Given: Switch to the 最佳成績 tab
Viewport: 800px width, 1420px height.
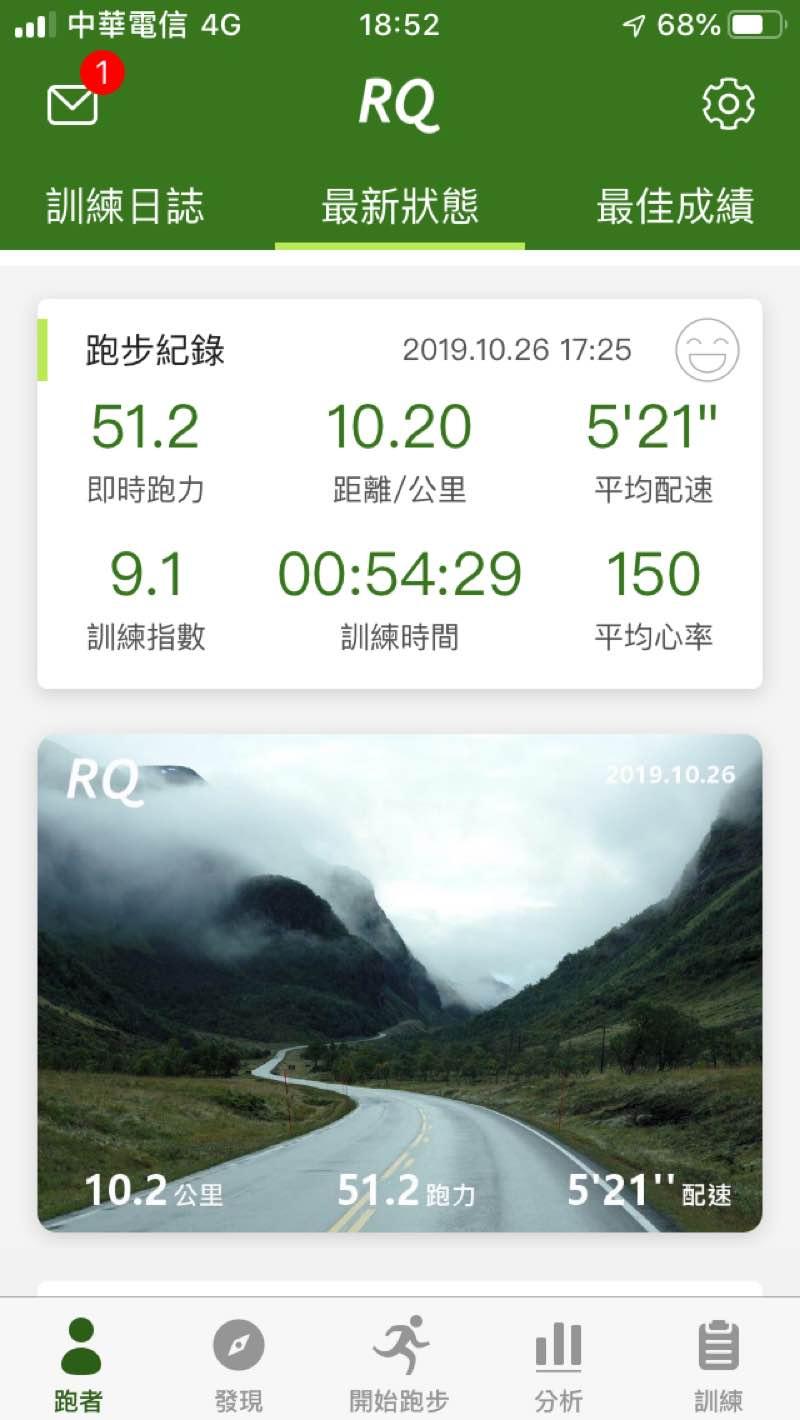Looking at the screenshot, I should click(x=675, y=207).
